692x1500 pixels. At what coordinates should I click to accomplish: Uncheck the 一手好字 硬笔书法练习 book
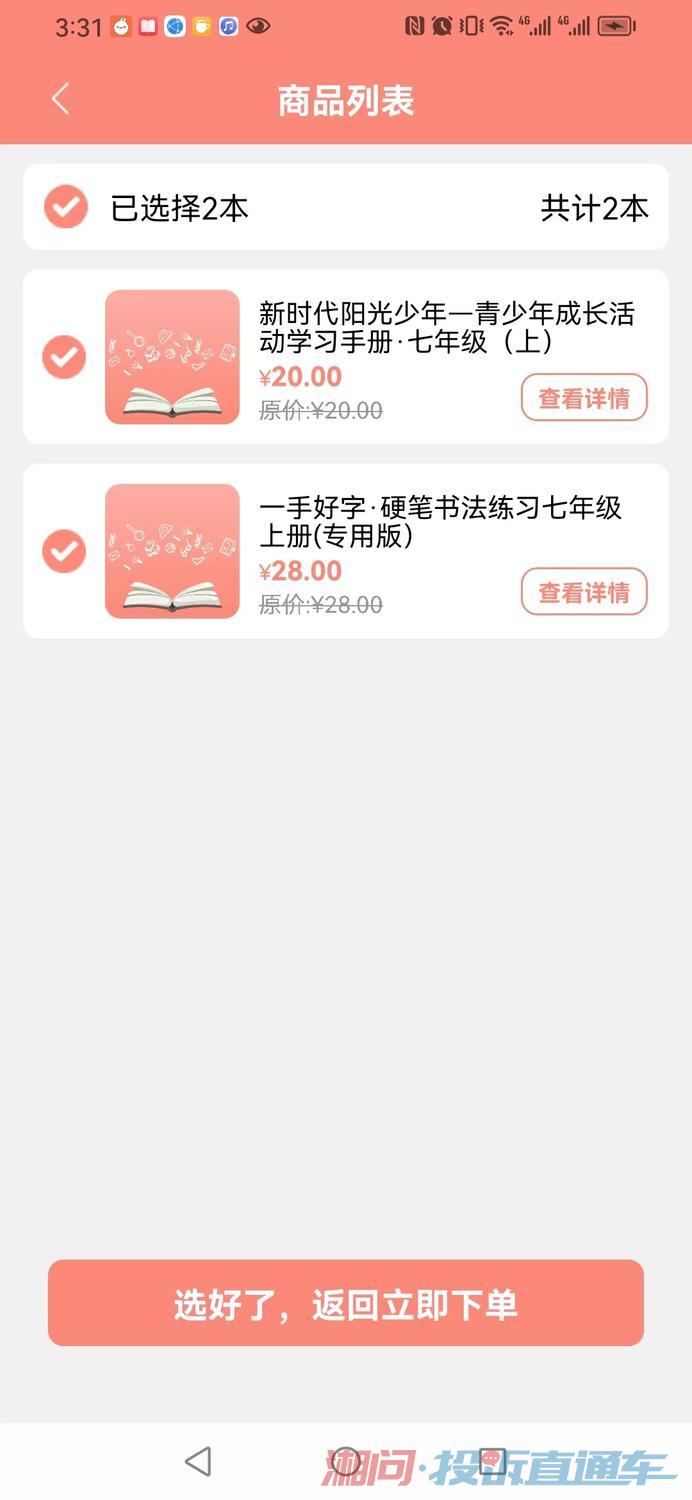64,551
